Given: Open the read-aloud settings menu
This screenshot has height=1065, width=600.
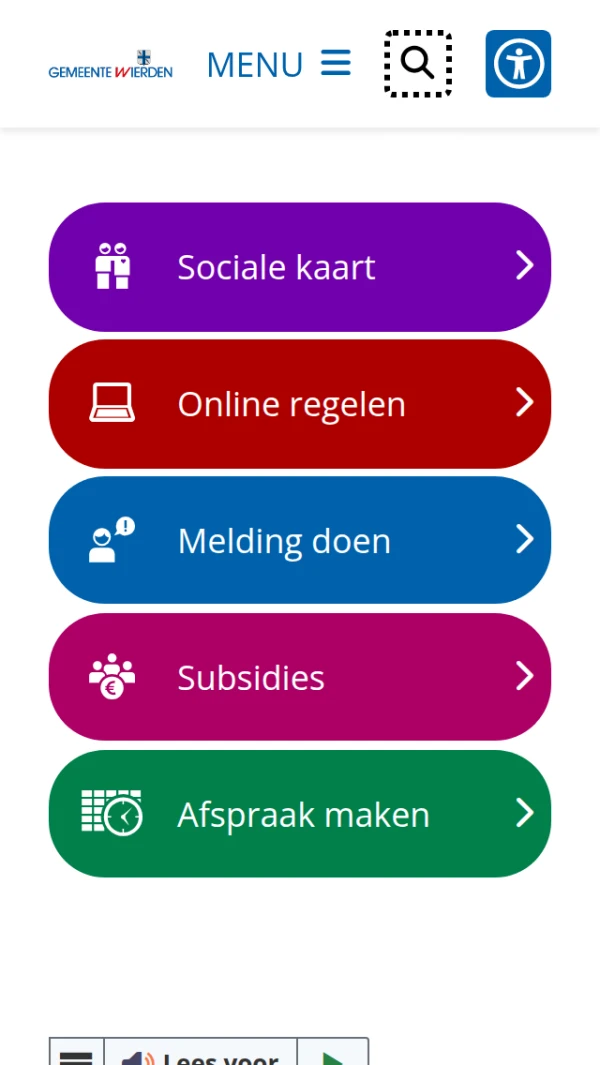Looking at the screenshot, I should (77, 1056).
